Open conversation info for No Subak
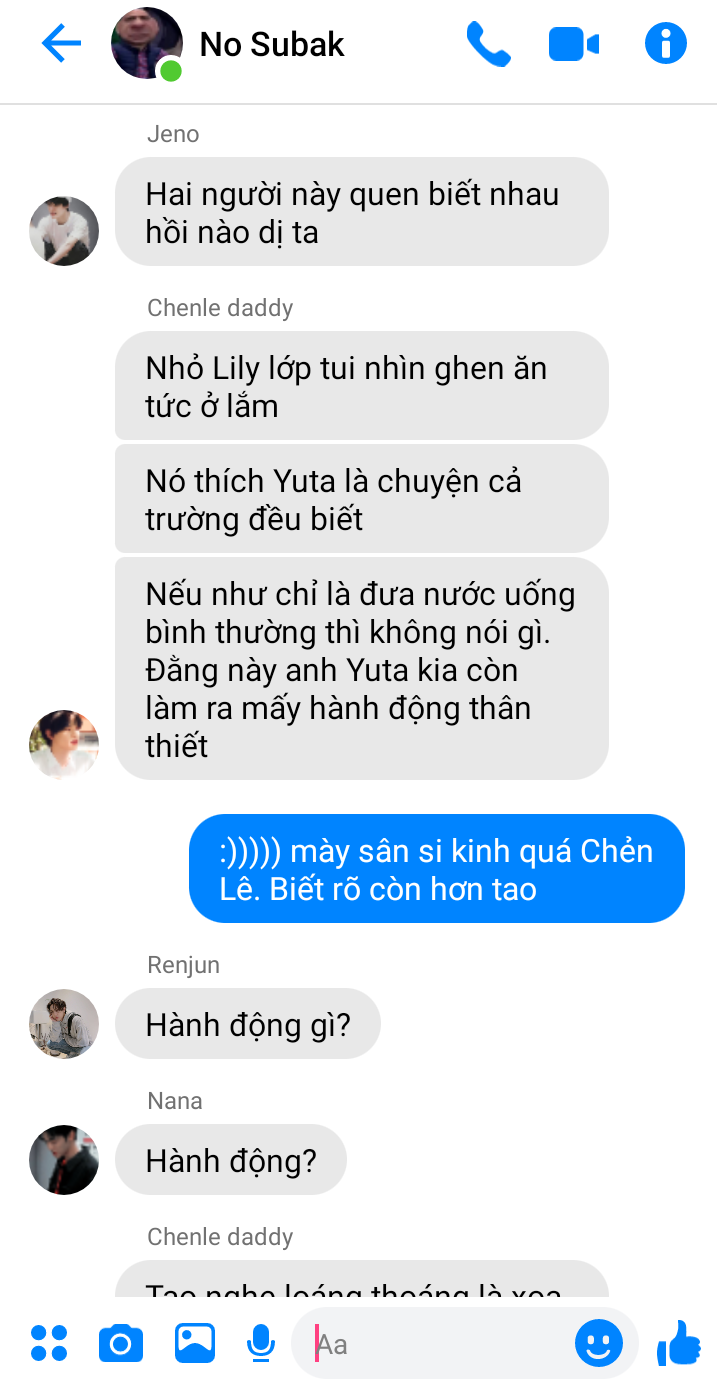The height and width of the screenshot is (1385, 717). [x=665, y=44]
